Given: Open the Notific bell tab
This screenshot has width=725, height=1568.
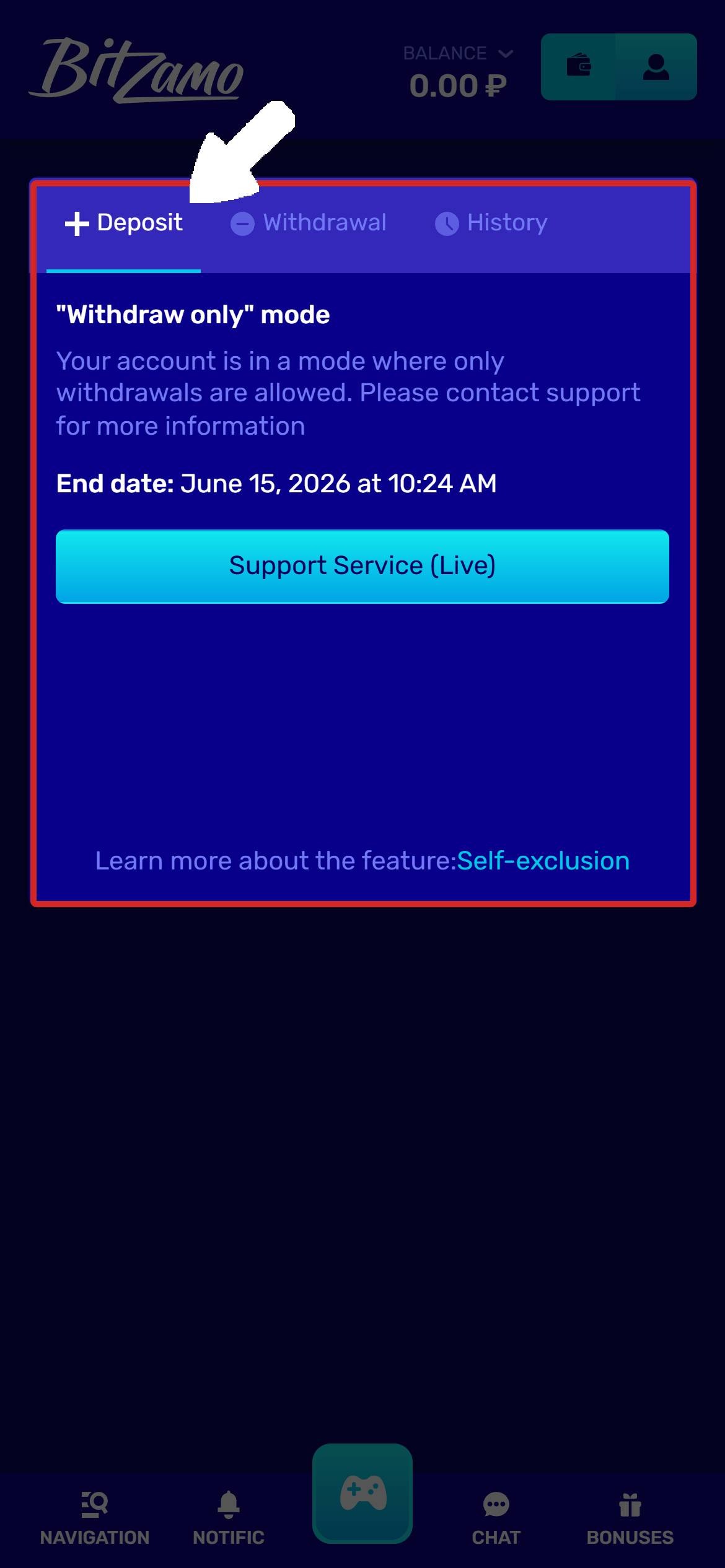Looking at the screenshot, I should point(229,1518).
